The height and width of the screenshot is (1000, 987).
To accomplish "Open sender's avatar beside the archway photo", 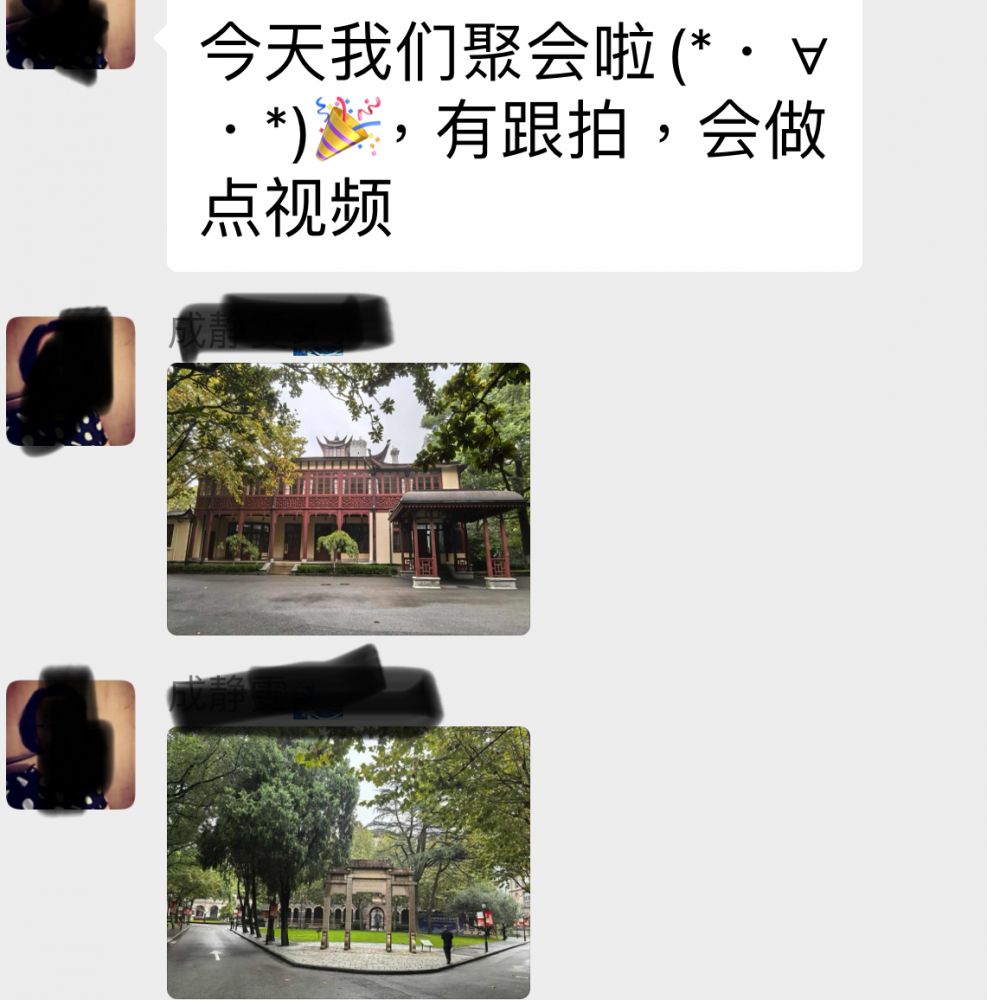I will (x=70, y=744).
